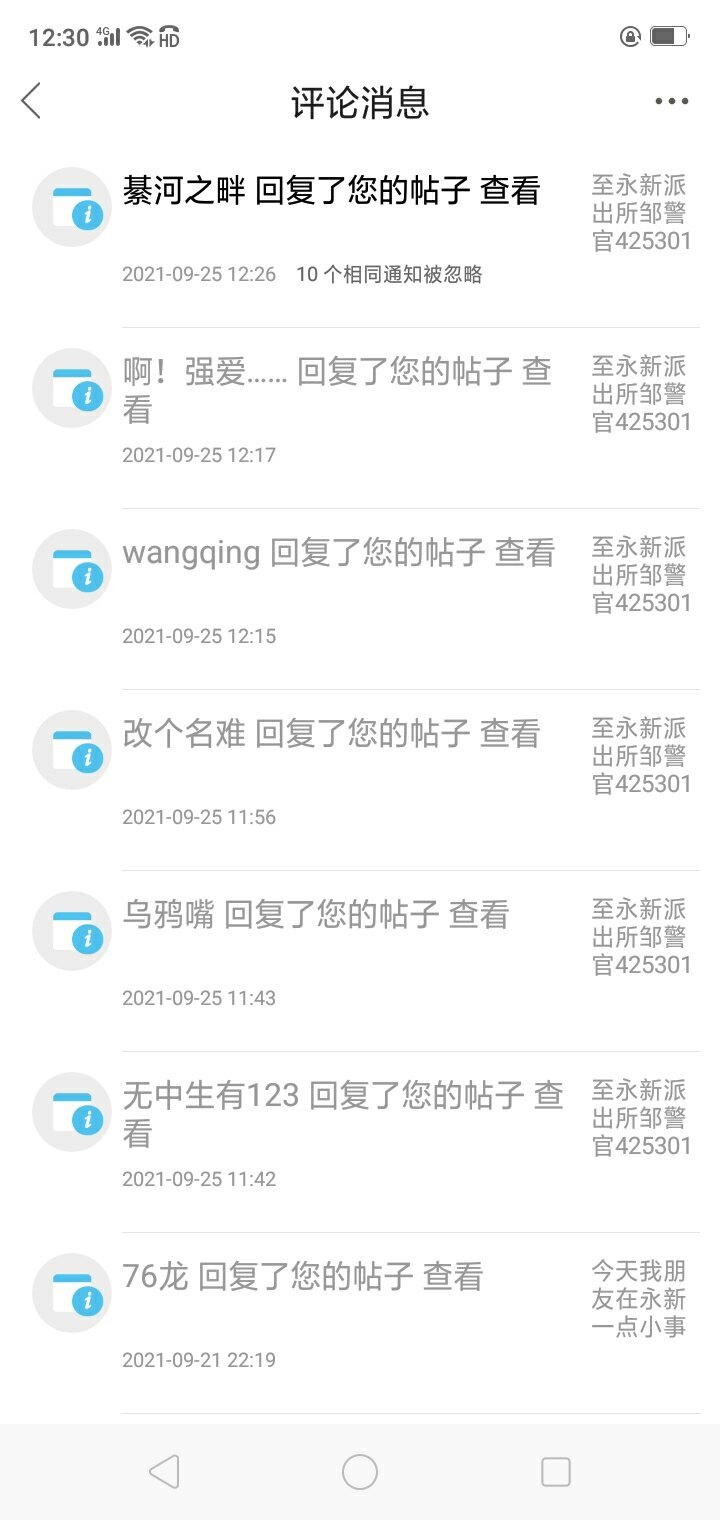Tap the system home button
The width and height of the screenshot is (720, 1520).
360,1471
